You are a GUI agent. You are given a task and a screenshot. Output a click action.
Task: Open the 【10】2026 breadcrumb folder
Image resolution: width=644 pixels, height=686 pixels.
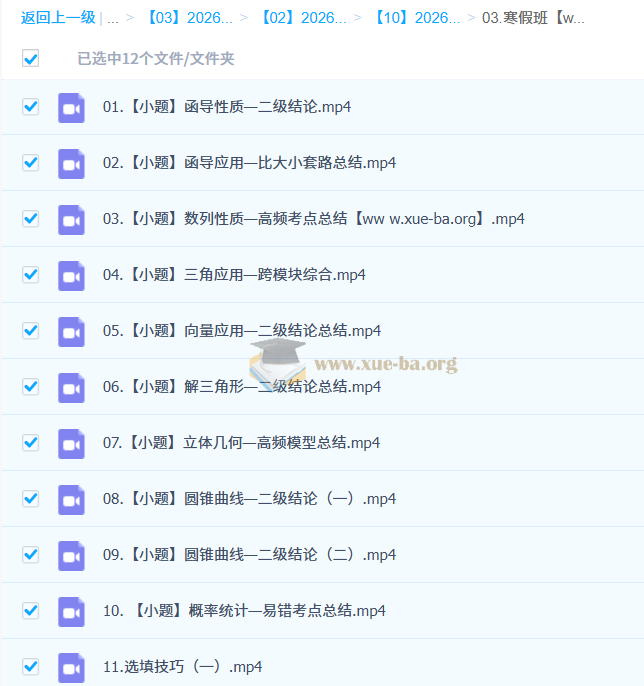417,18
